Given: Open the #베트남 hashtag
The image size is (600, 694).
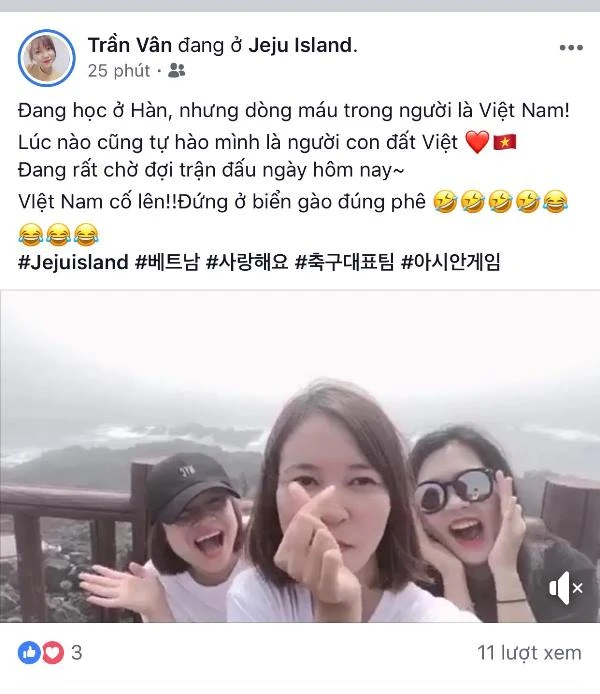Looking at the screenshot, I should point(167,262).
